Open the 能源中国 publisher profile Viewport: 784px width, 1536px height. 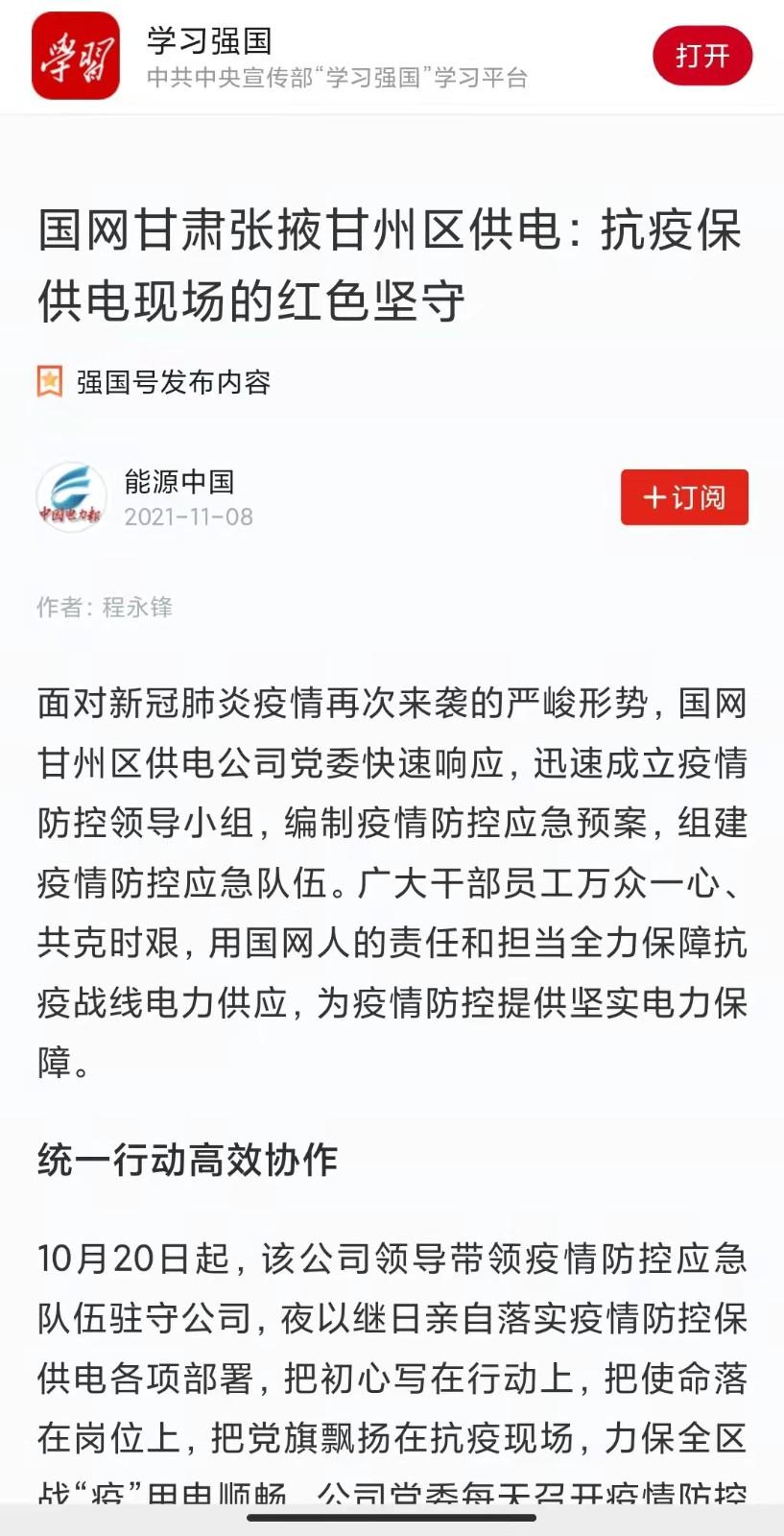tap(178, 482)
